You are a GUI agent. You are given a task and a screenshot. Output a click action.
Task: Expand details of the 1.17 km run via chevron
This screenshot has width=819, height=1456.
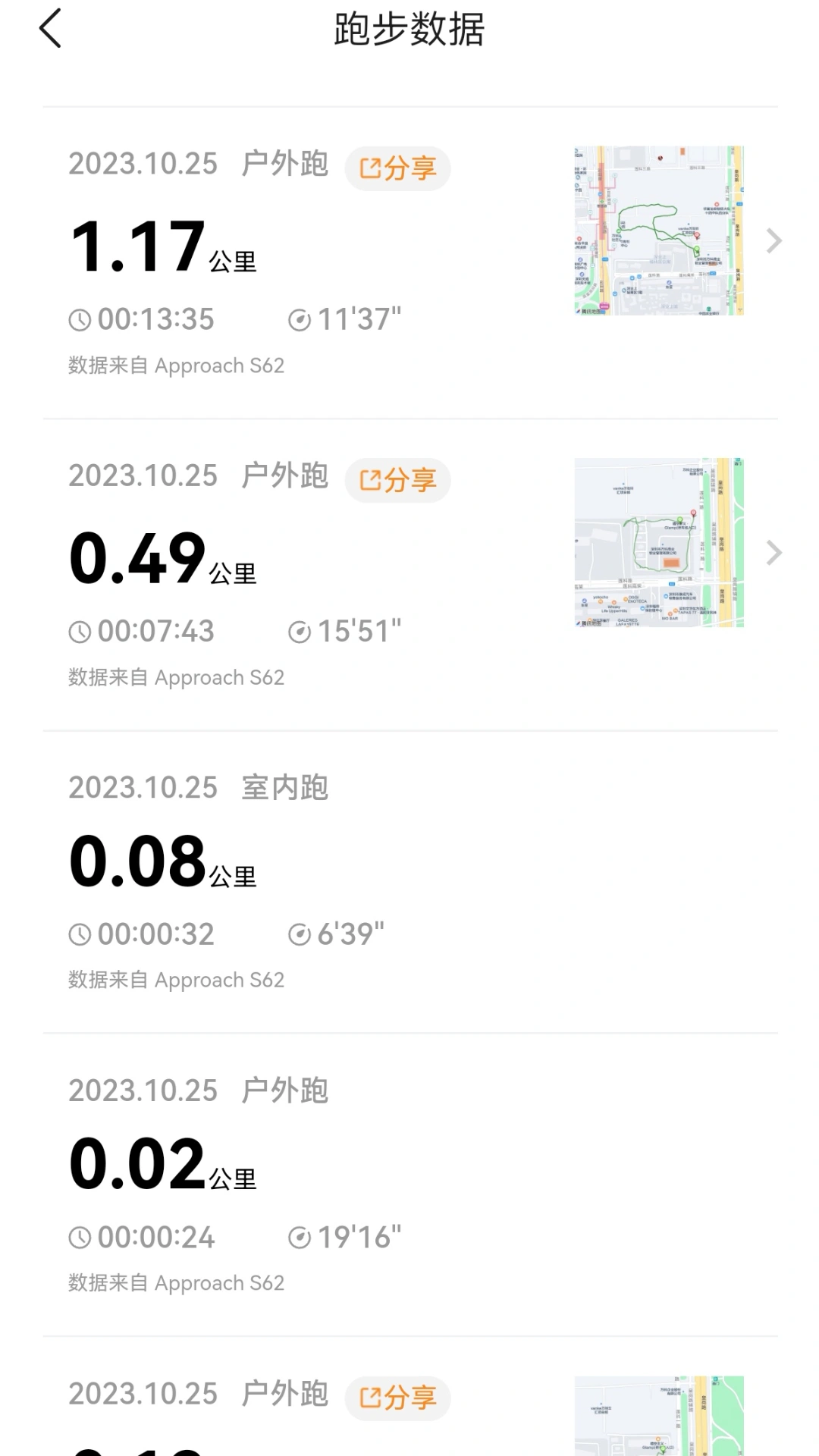tap(773, 240)
